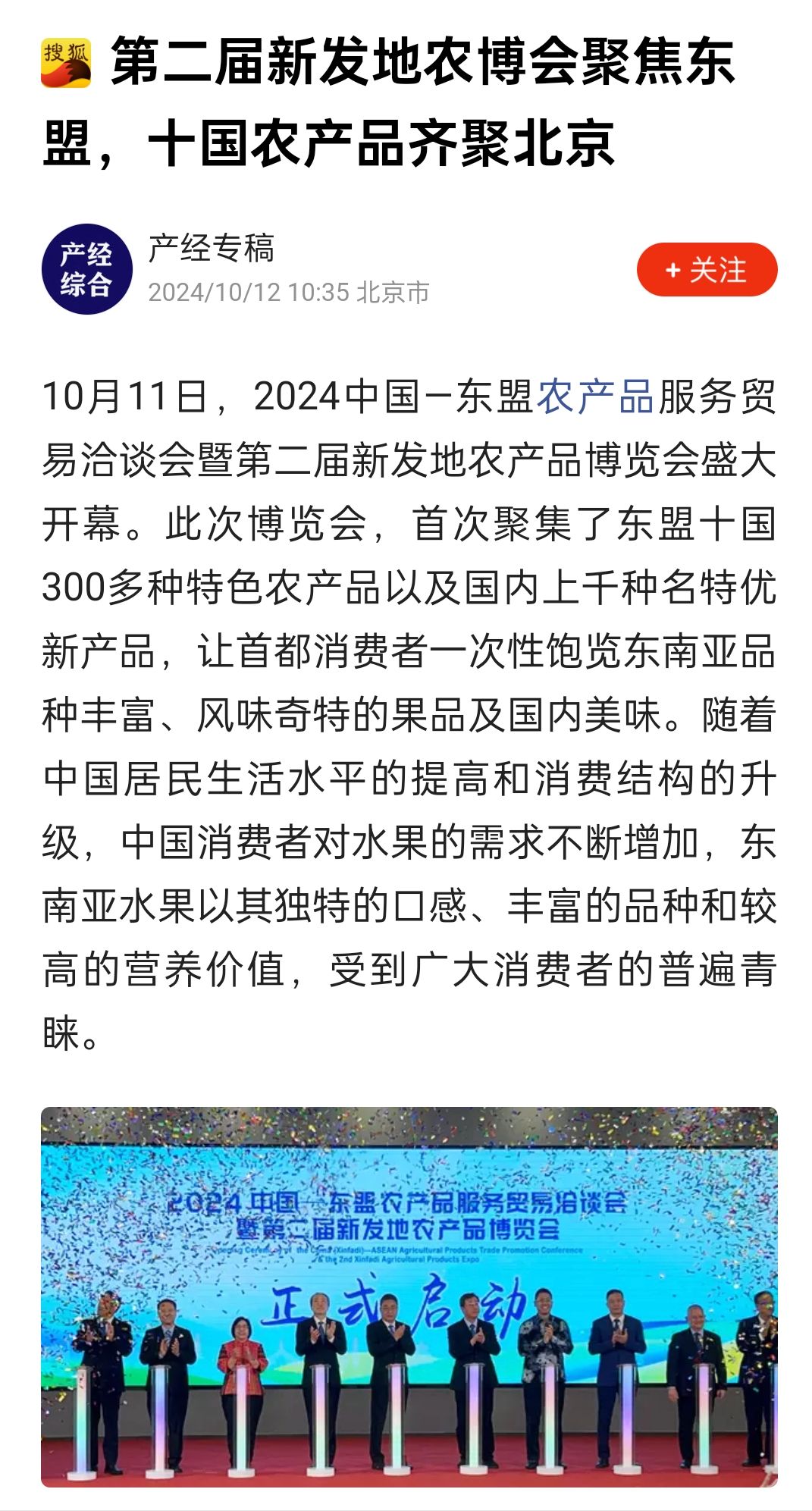
Task: View the opening ceremony photo
Action: [409, 1296]
